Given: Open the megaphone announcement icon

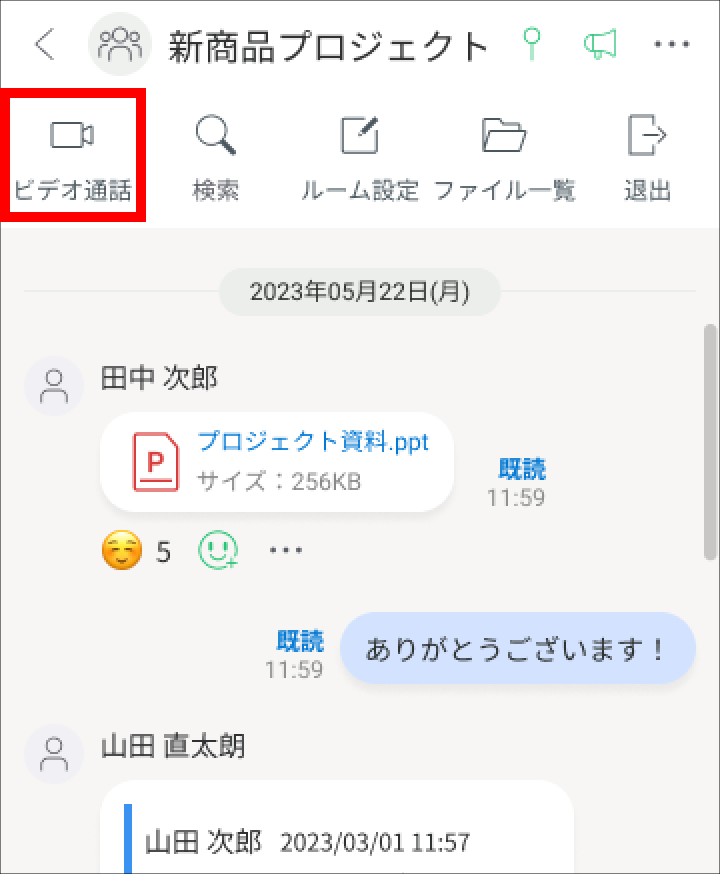Looking at the screenshot, I should coord(599,44).
